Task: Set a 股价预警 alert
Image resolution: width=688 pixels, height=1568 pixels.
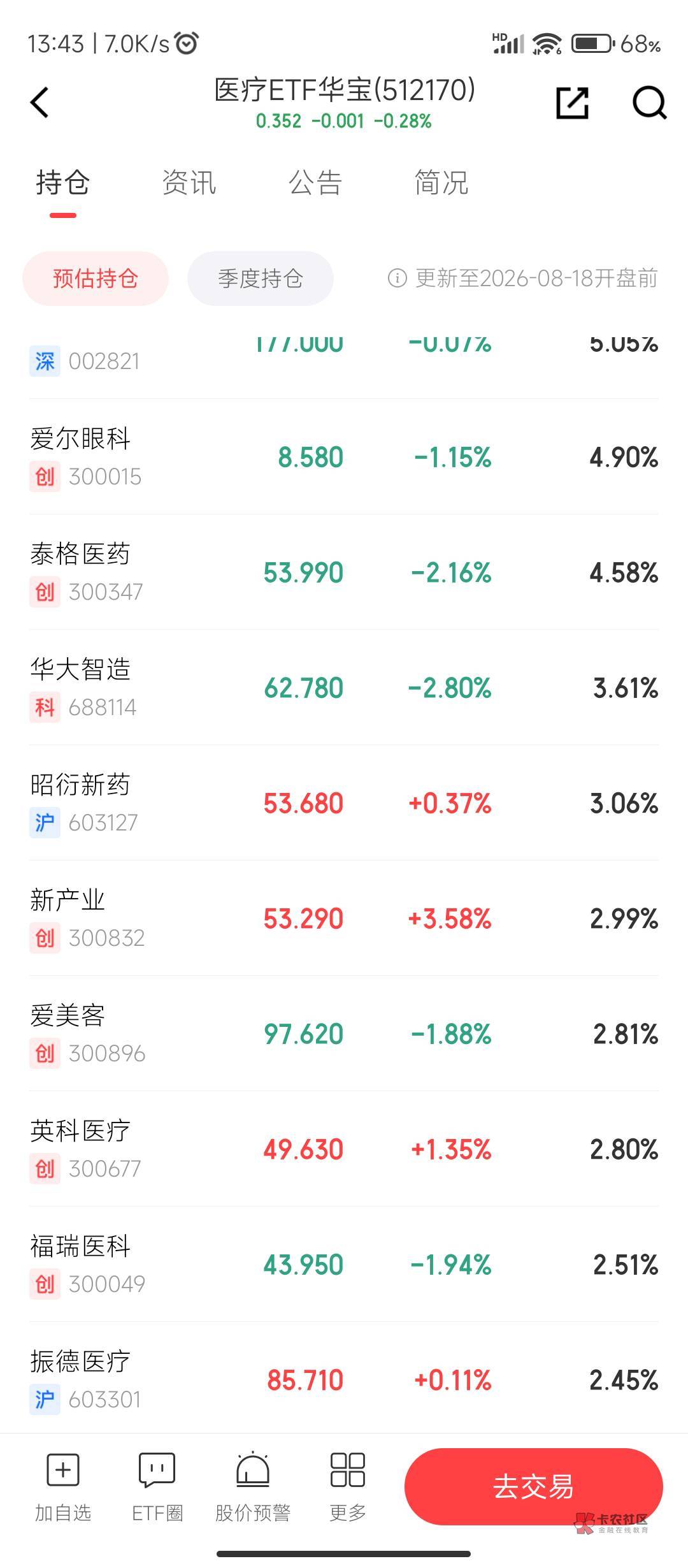Action: (x=253, y=1488)
